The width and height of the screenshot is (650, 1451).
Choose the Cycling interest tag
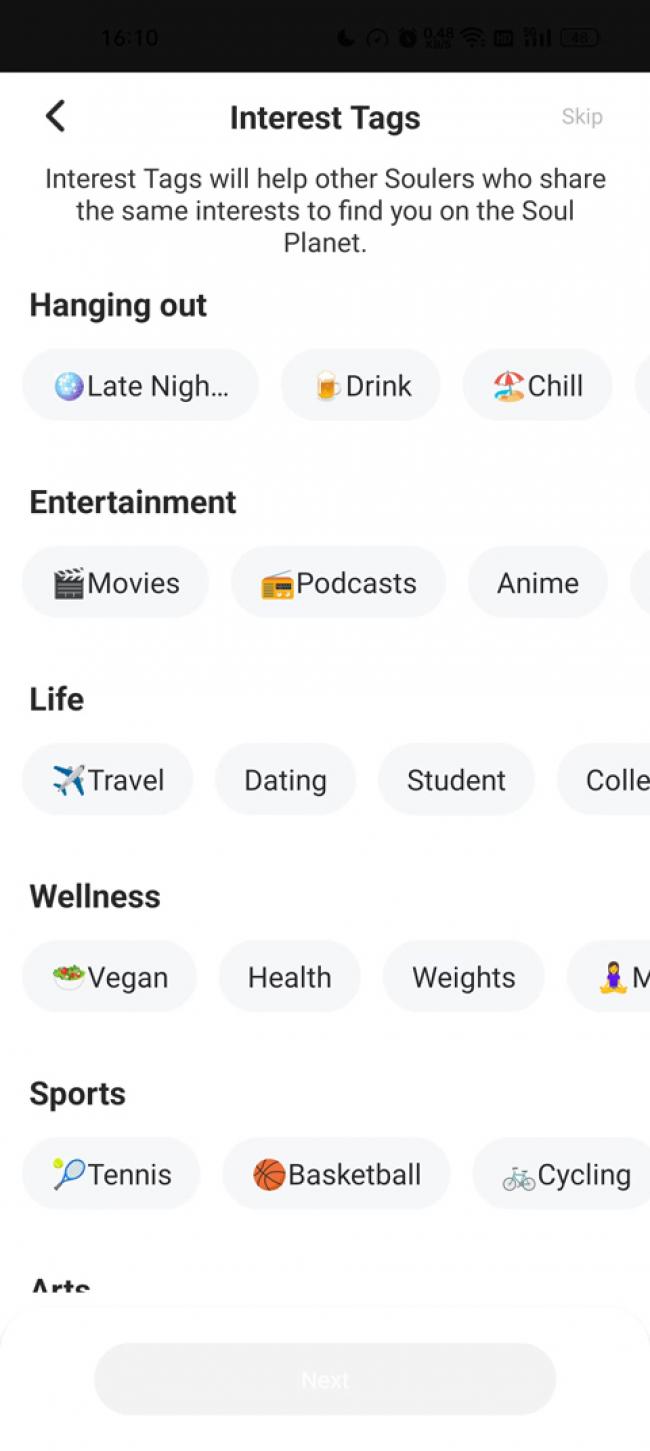[565, 1174]
